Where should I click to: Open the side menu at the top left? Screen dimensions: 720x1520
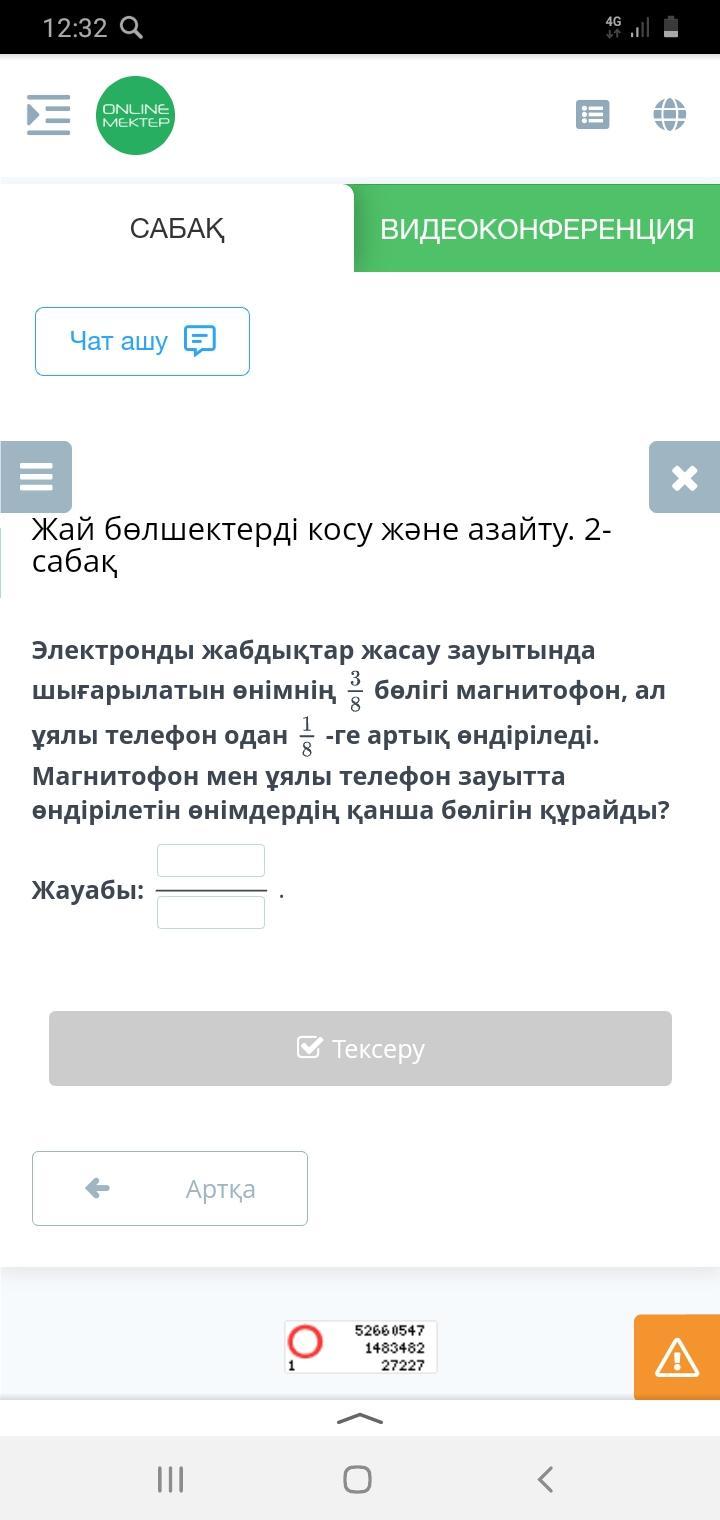pos(48,115)
